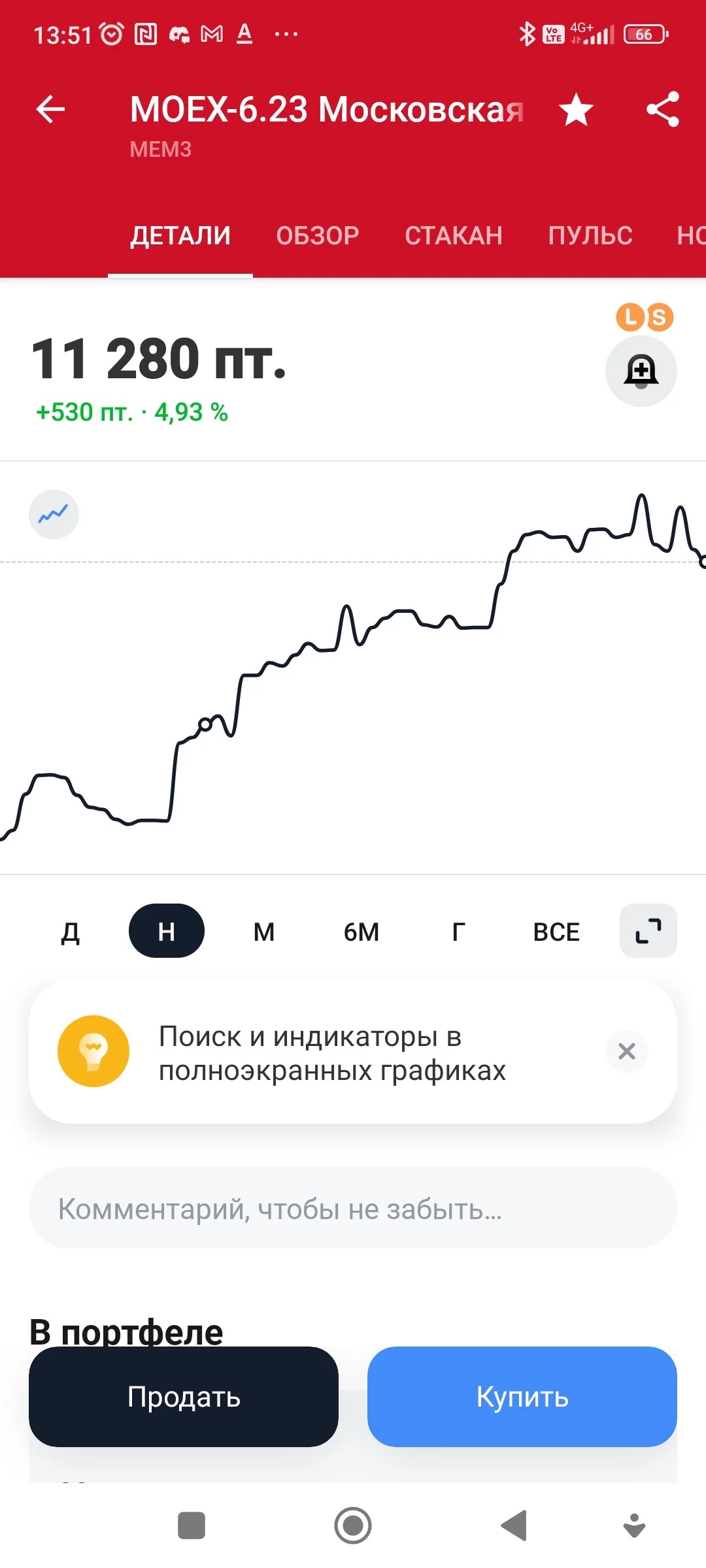Toggle the favorite star for MOEX-6.23
706x1568 pixels.
click(576, 109)
